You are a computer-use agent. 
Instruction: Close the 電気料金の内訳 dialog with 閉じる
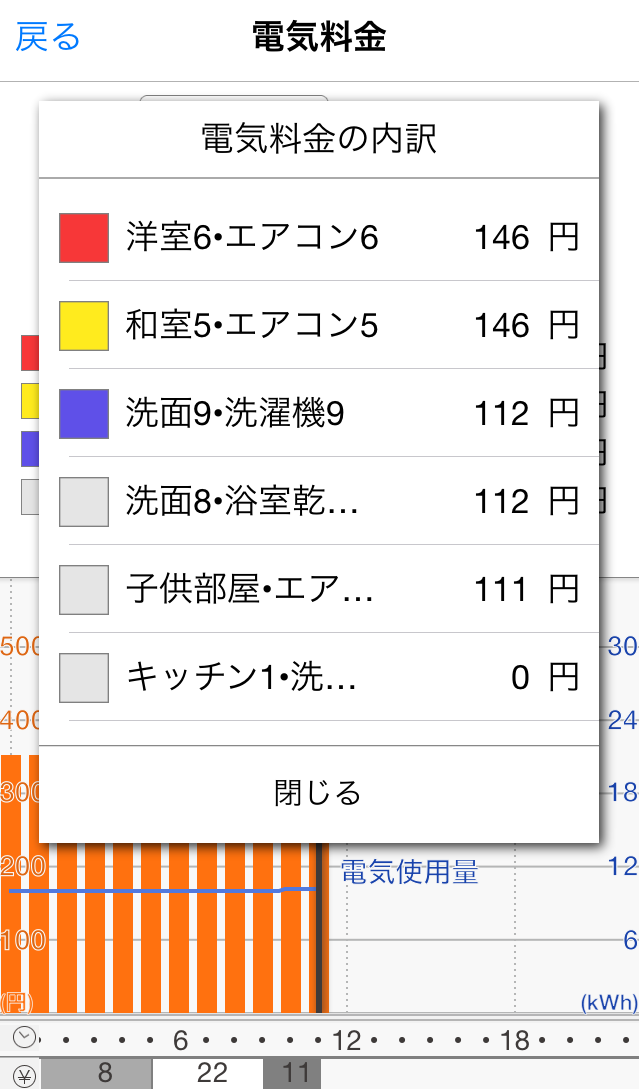pos(318,793)
